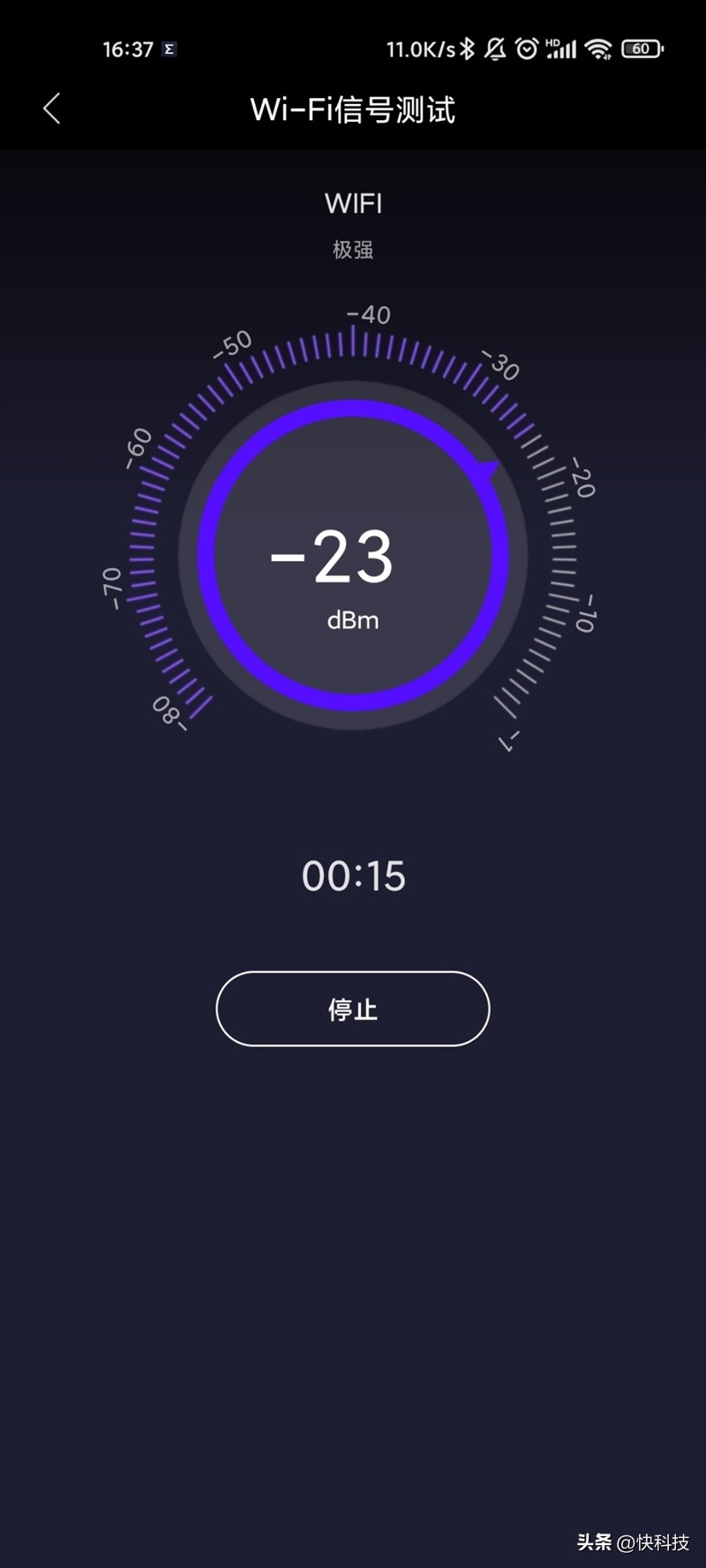Tap the 极强 signal strength text
The image size is (706, 1568).
coord(352,250)
